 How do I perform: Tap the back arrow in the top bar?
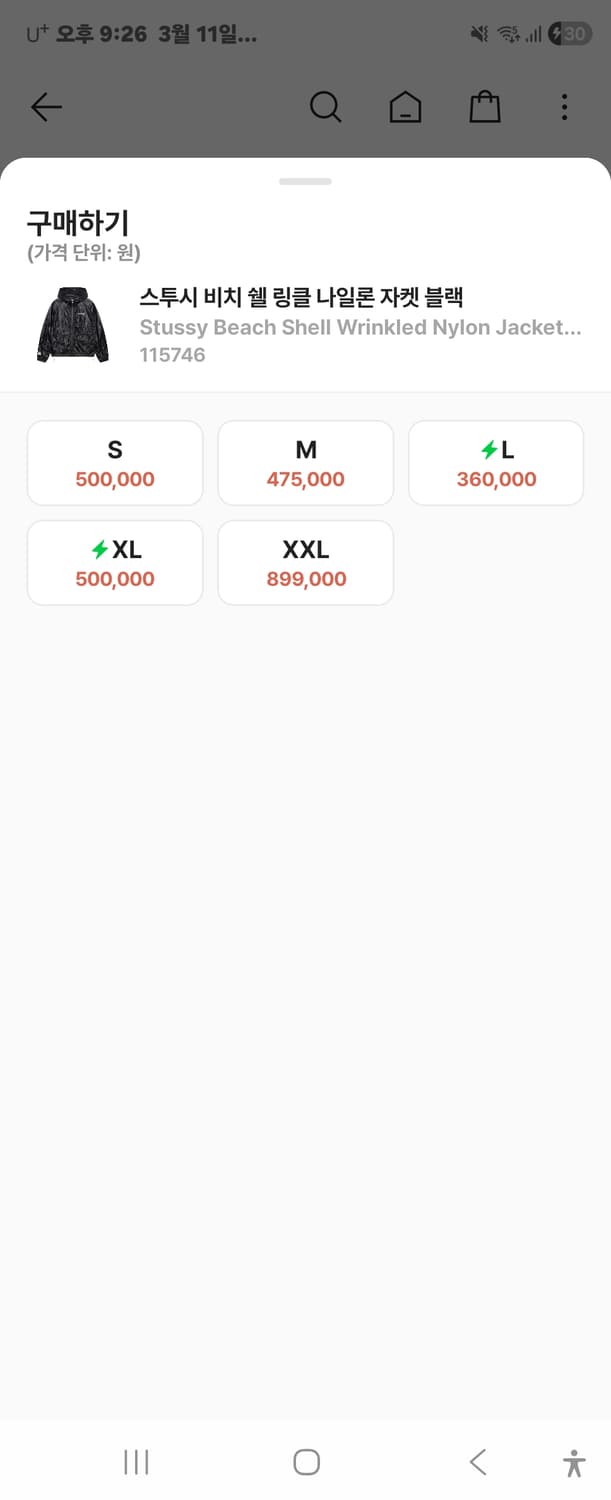(46, 107)
